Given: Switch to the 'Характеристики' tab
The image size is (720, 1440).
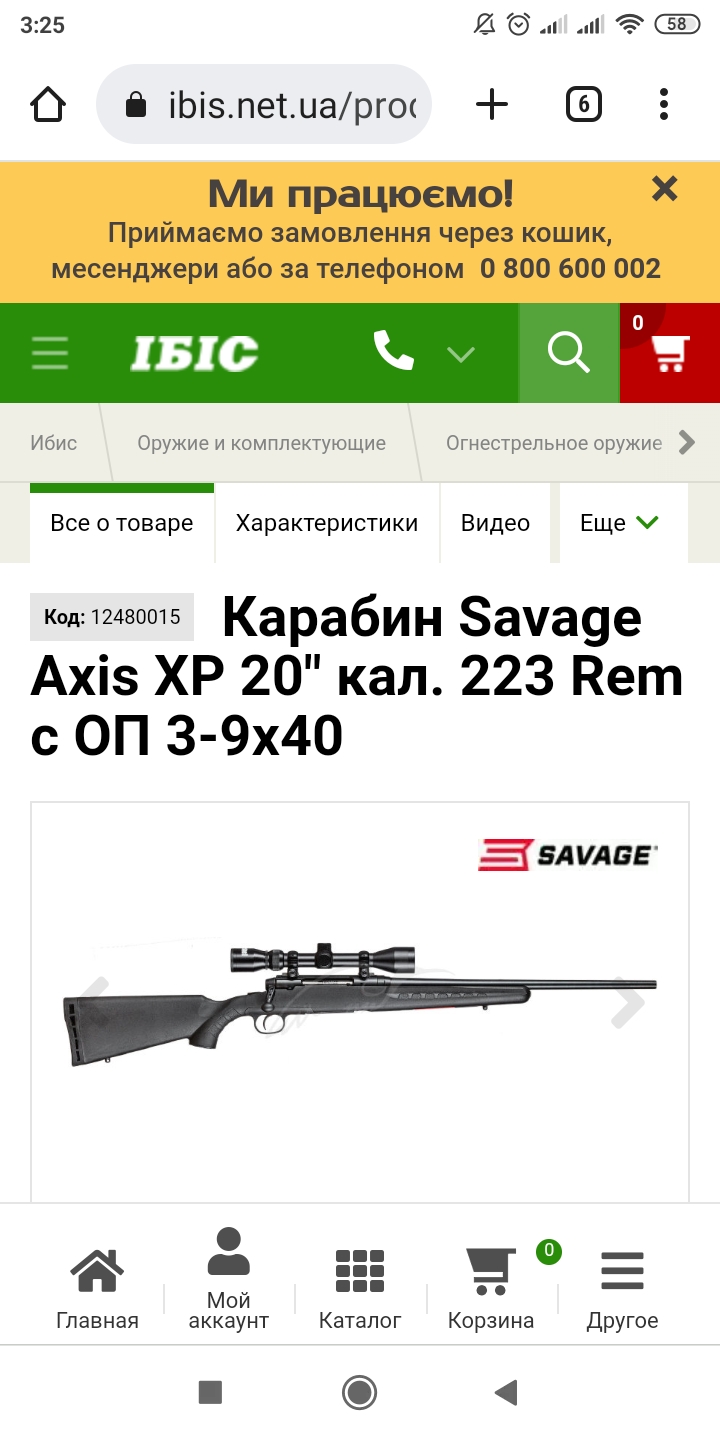Looking at the screenshot, I should (327, 523).
